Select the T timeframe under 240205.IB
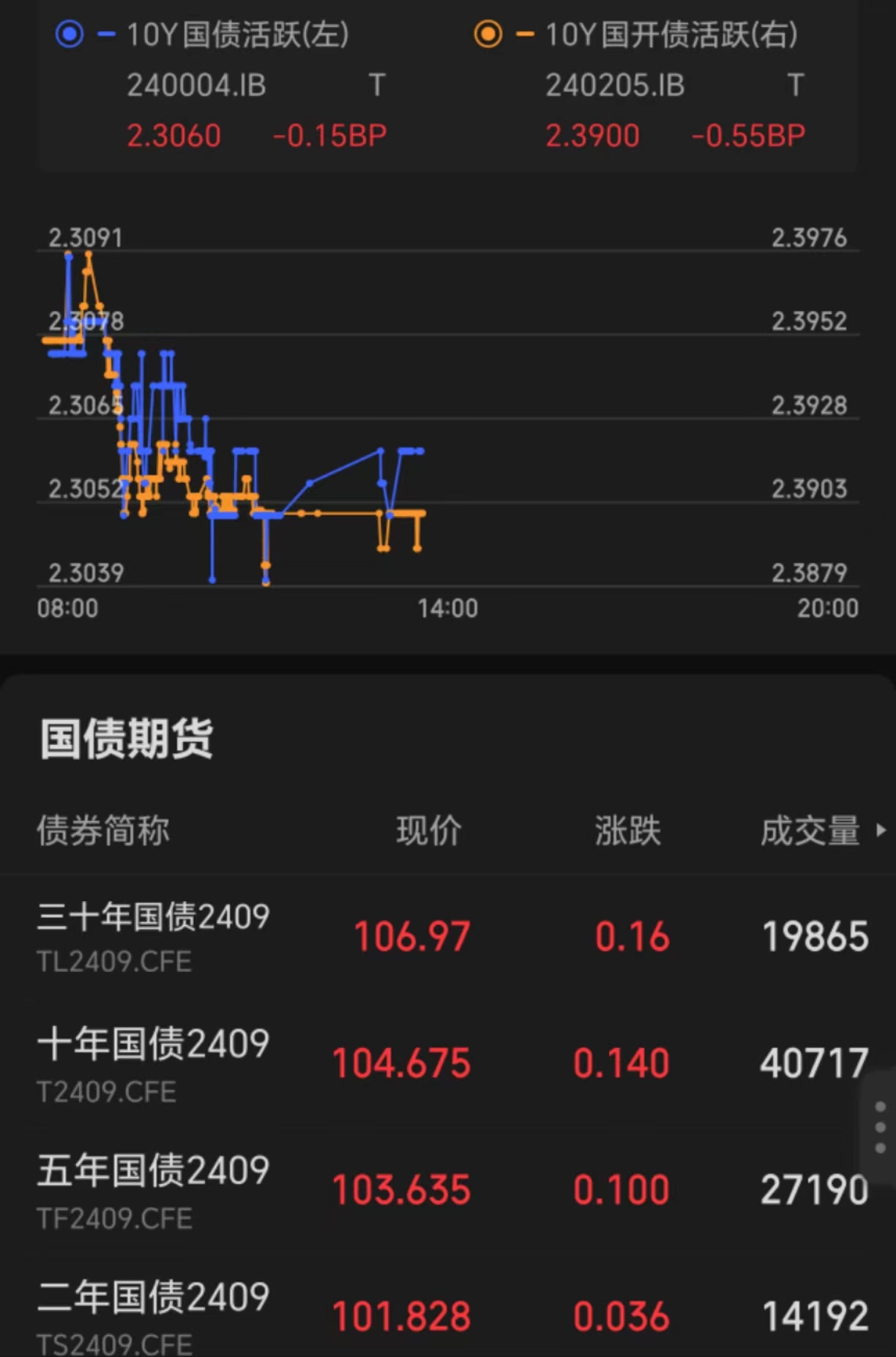 coord(796,86)
